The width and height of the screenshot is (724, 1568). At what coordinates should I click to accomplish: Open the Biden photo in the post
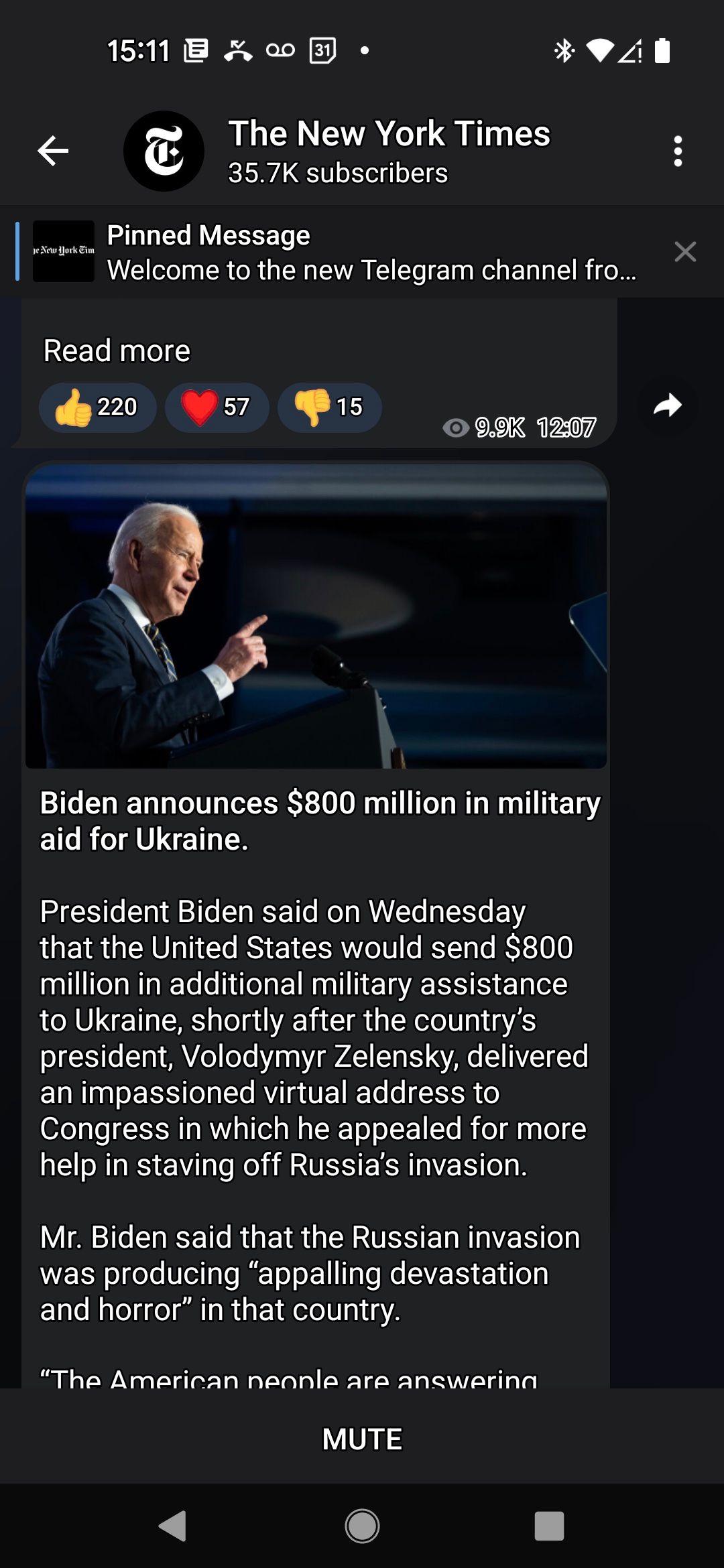316,616
